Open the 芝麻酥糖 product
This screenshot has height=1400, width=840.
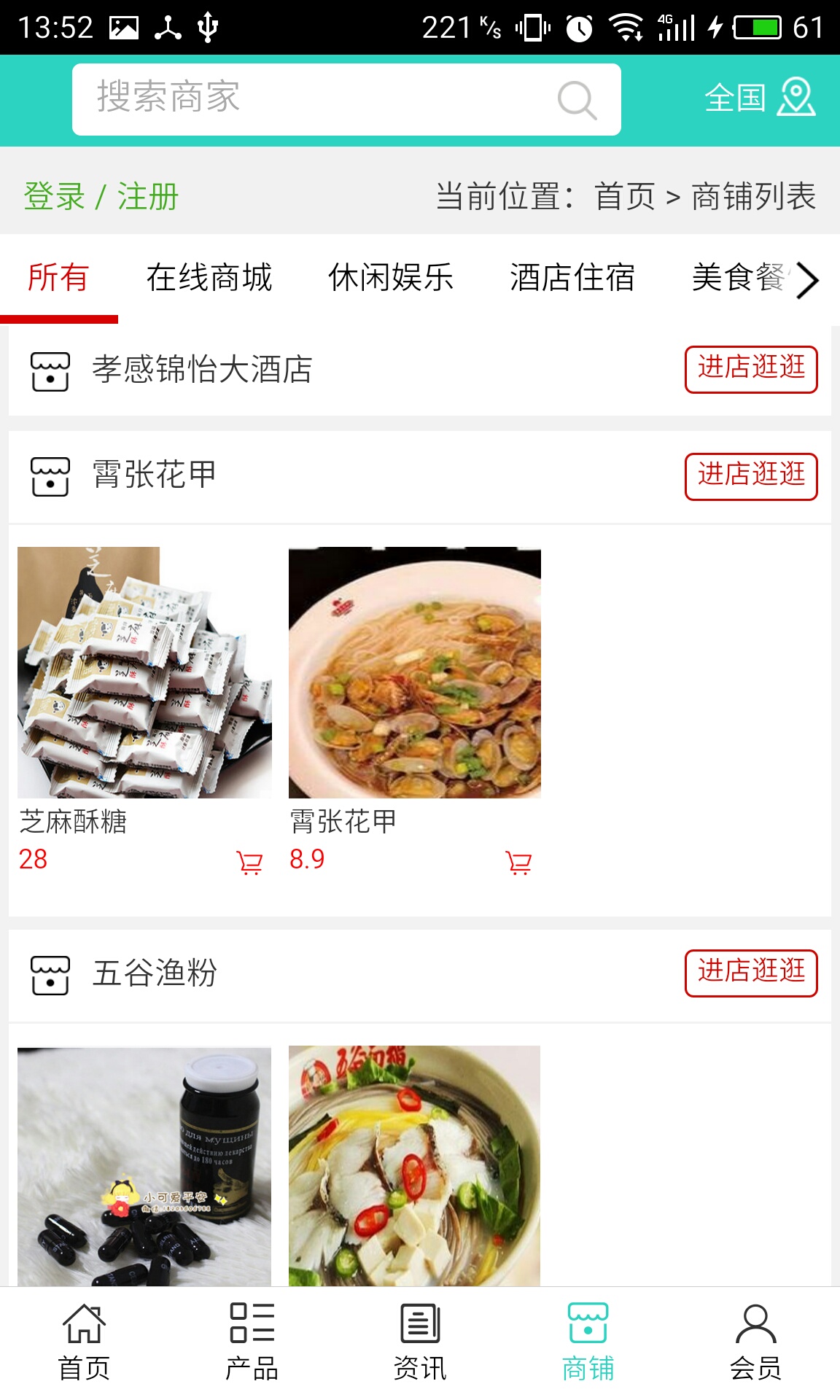(x=144, y=672)
